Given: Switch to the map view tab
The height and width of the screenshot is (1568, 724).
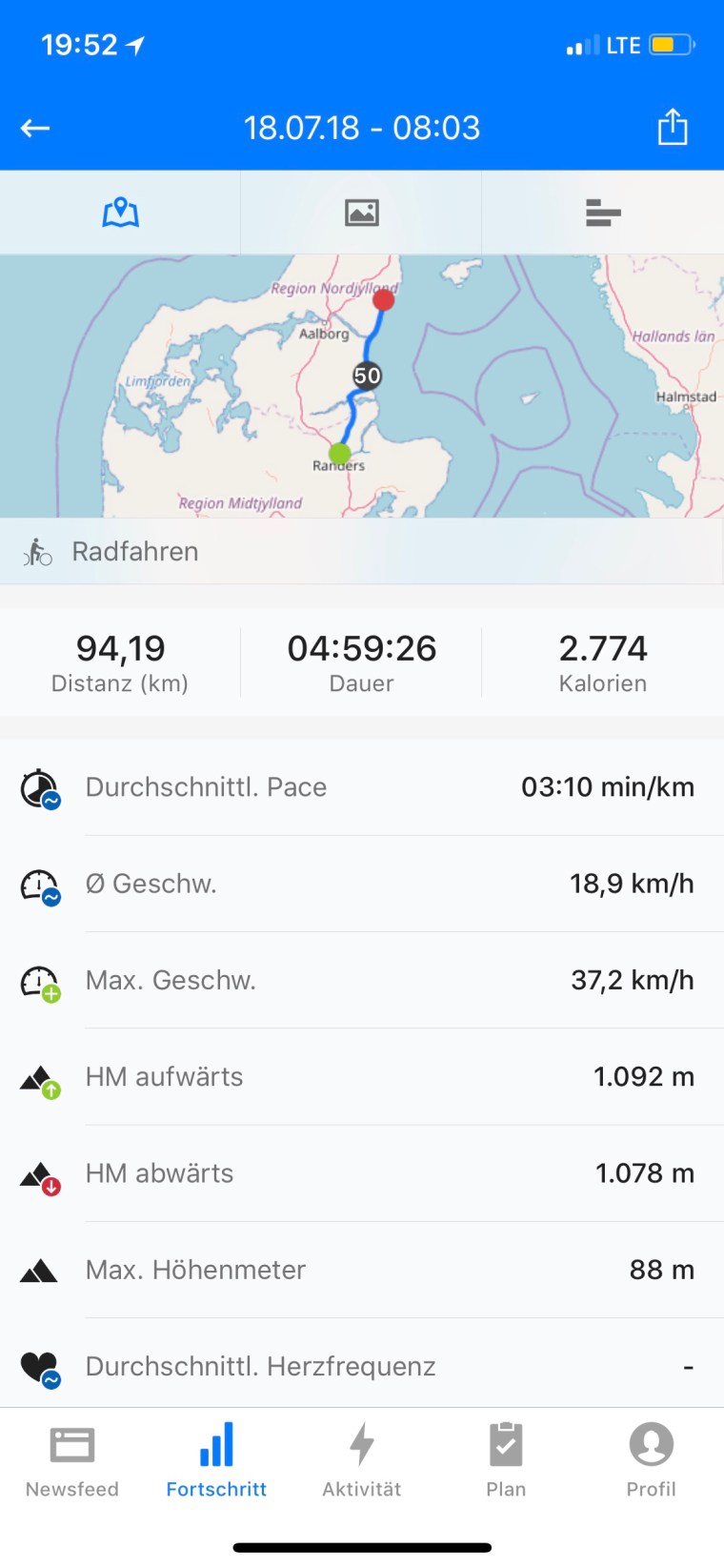Looking at the screenshot, I should (121, 212).
